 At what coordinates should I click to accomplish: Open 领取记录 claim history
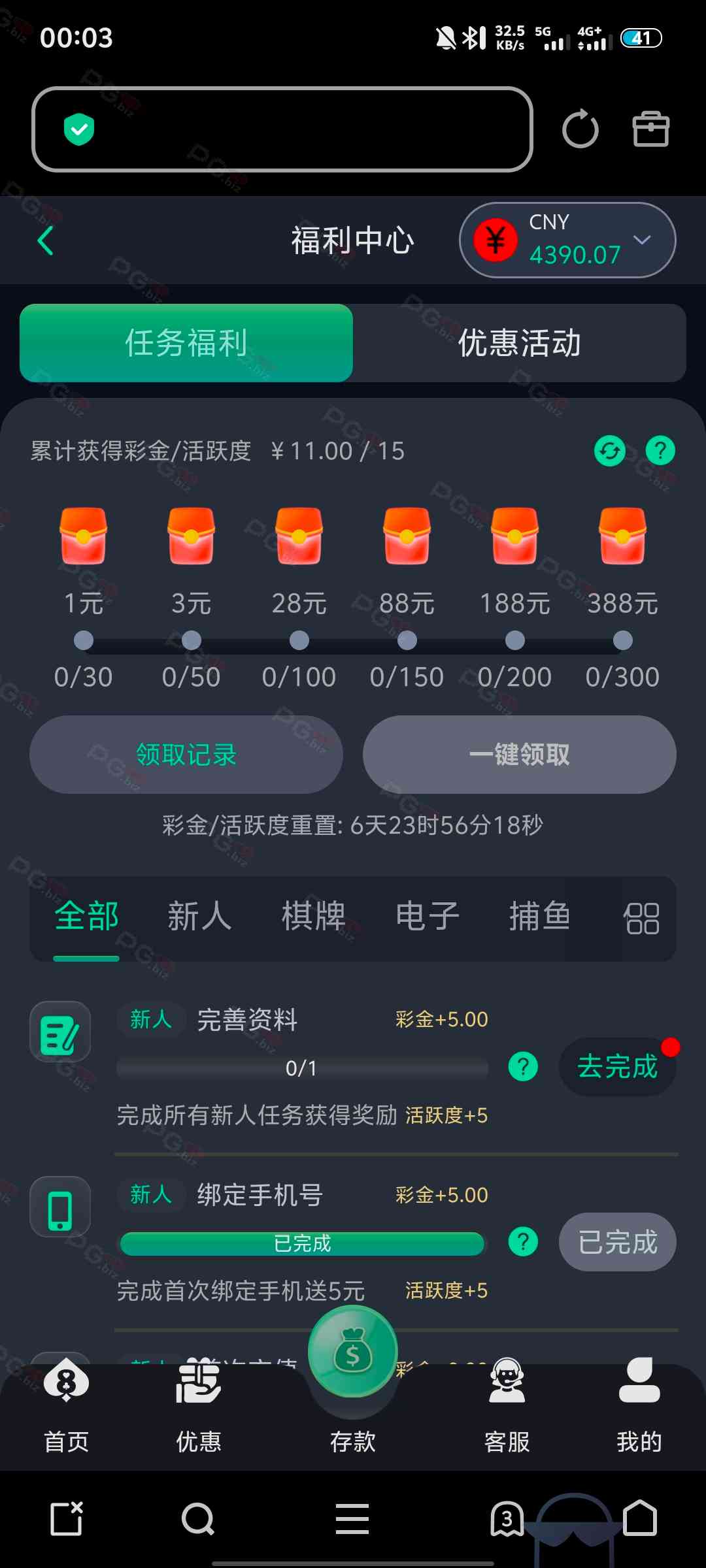pyautogui.click(x=186, y=755)
